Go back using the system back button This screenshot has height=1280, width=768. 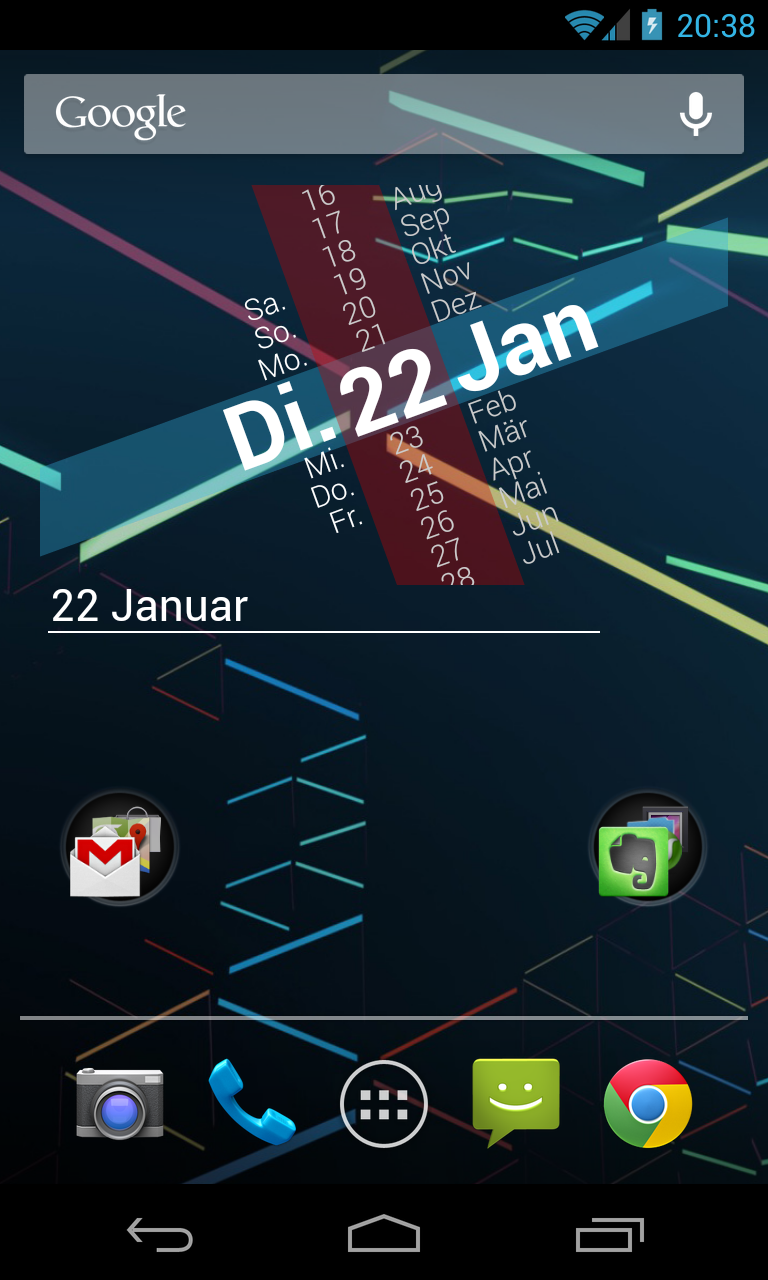160,1235
